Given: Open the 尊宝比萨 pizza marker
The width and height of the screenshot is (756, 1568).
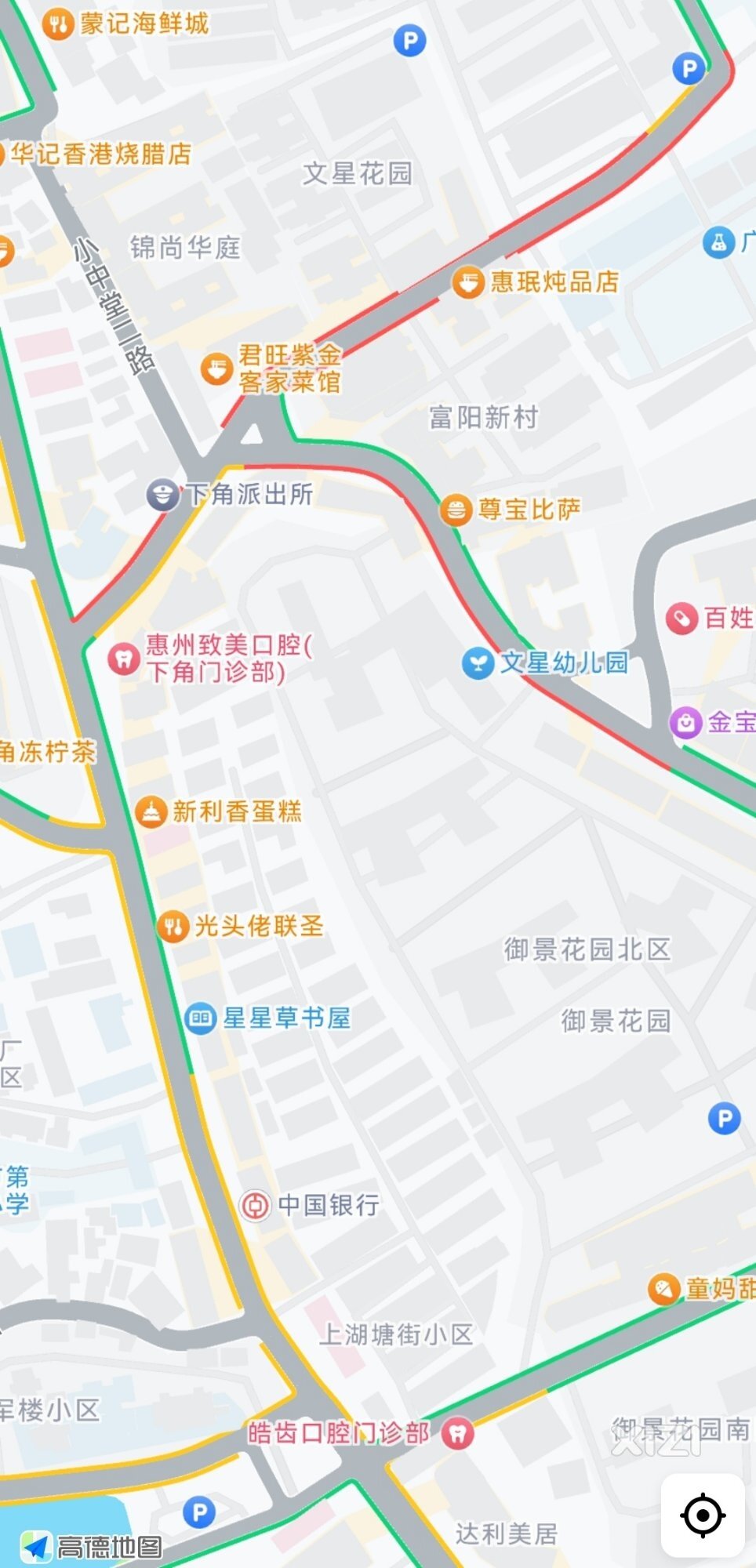Looking at the screenshot, I should (455, 510).
